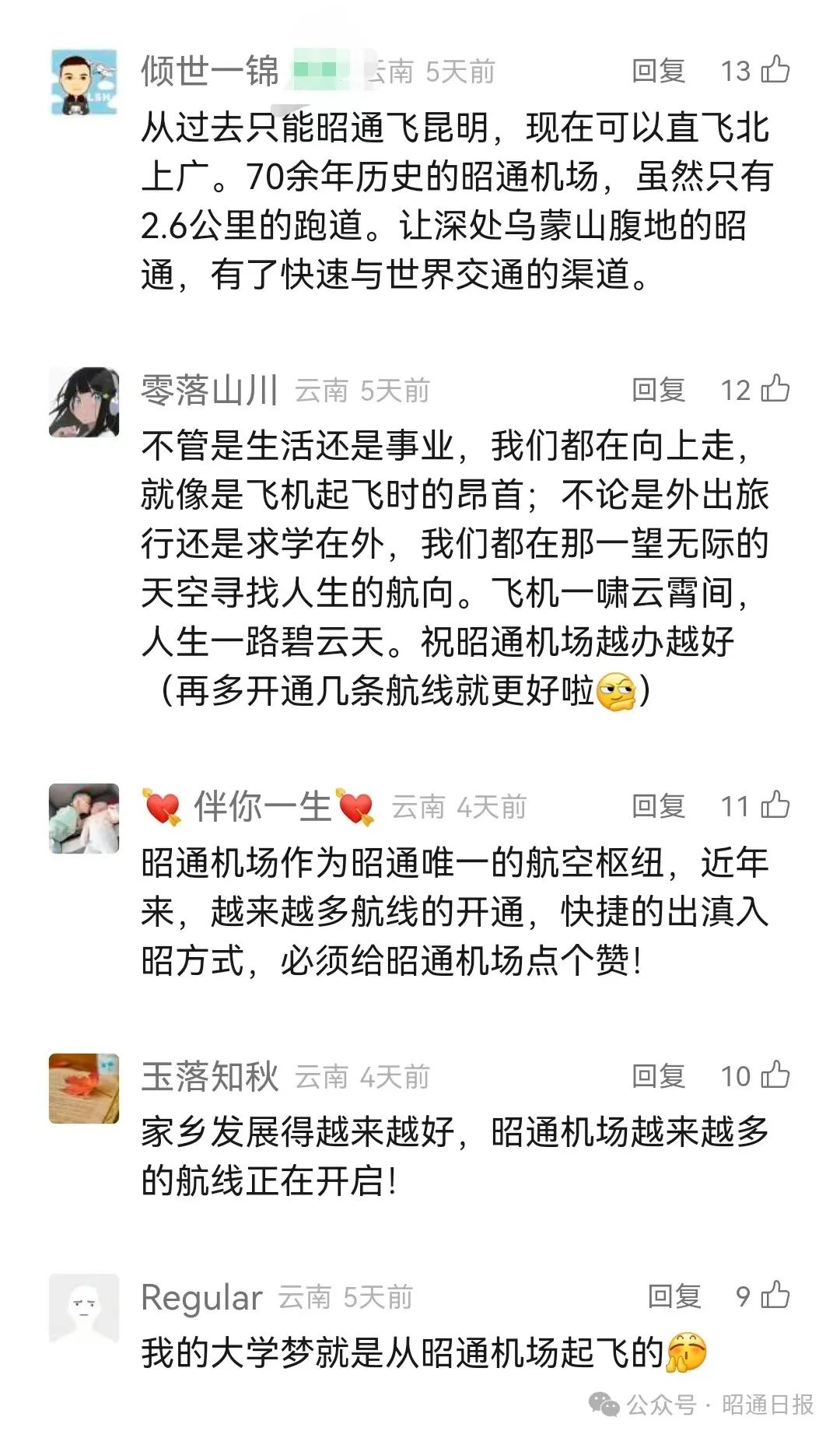Open 玉落知秋's profile avatar

84,1089
